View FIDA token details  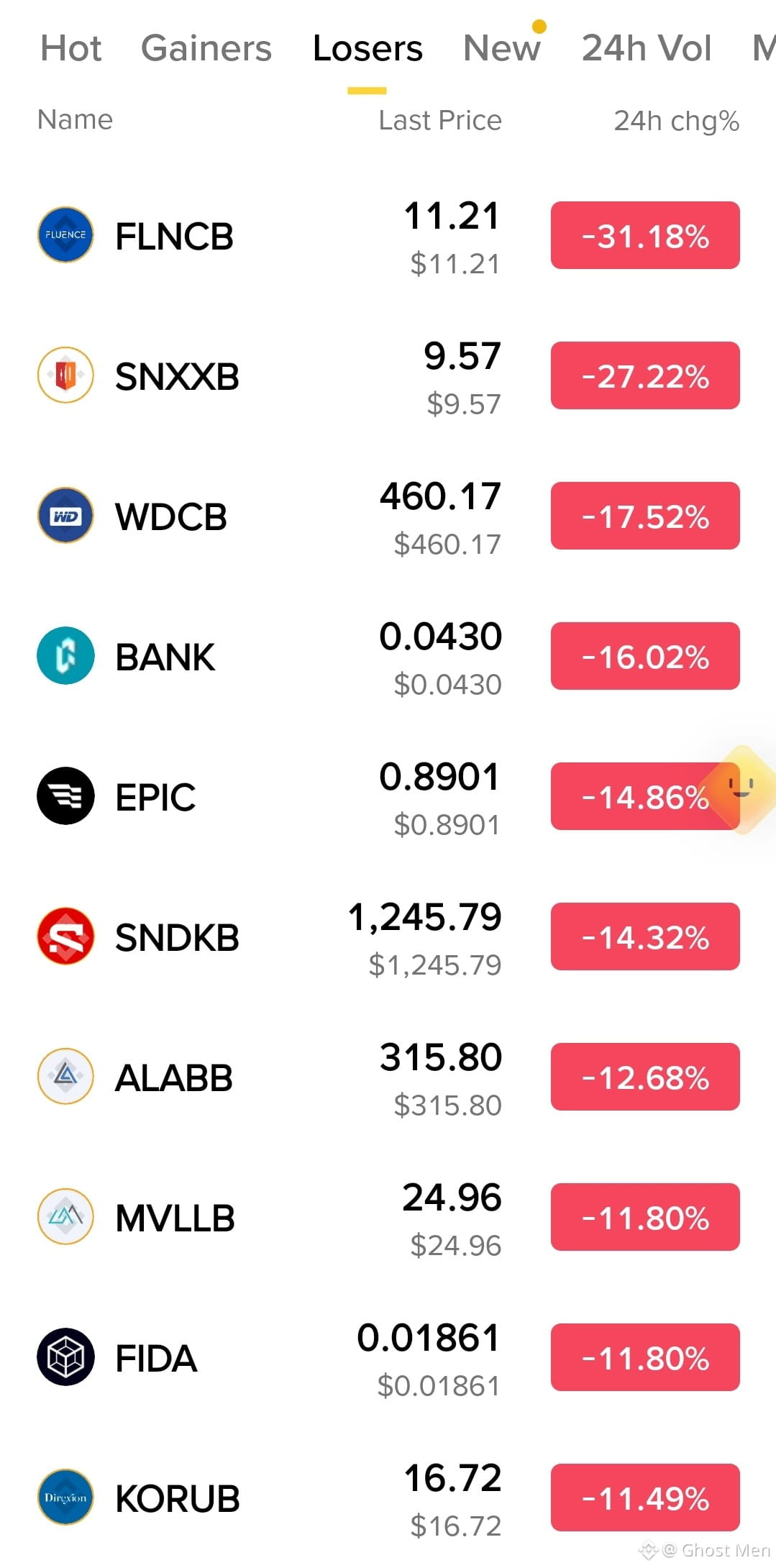point(388,1358)
